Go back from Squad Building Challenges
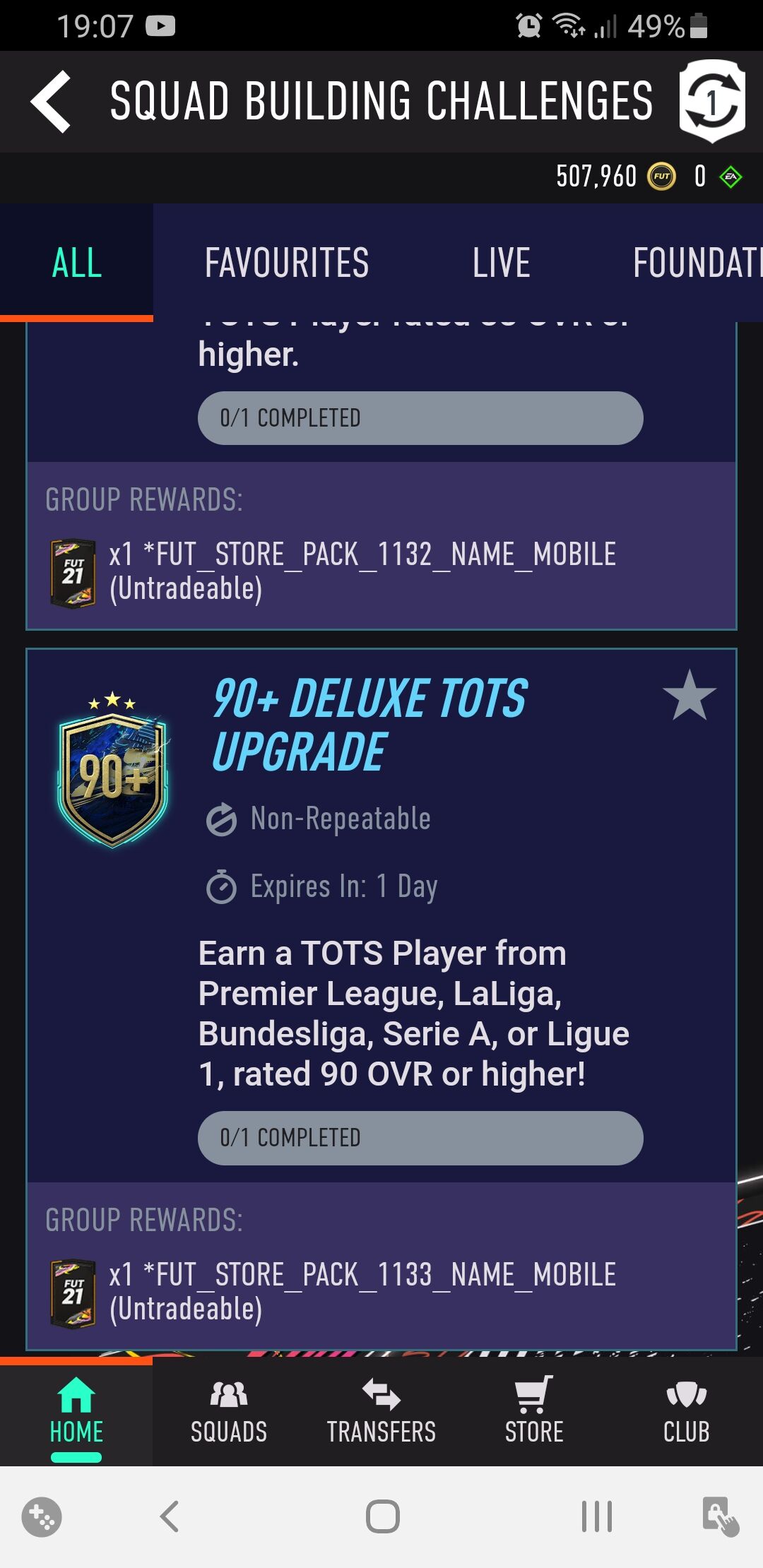Viewport: 763px width, 1568px height. (51, 102)
